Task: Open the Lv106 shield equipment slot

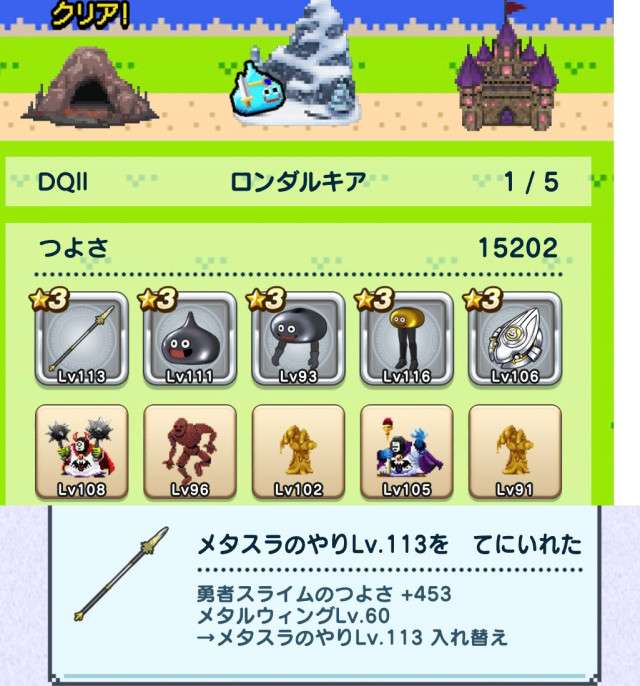Action: [513, 340]
